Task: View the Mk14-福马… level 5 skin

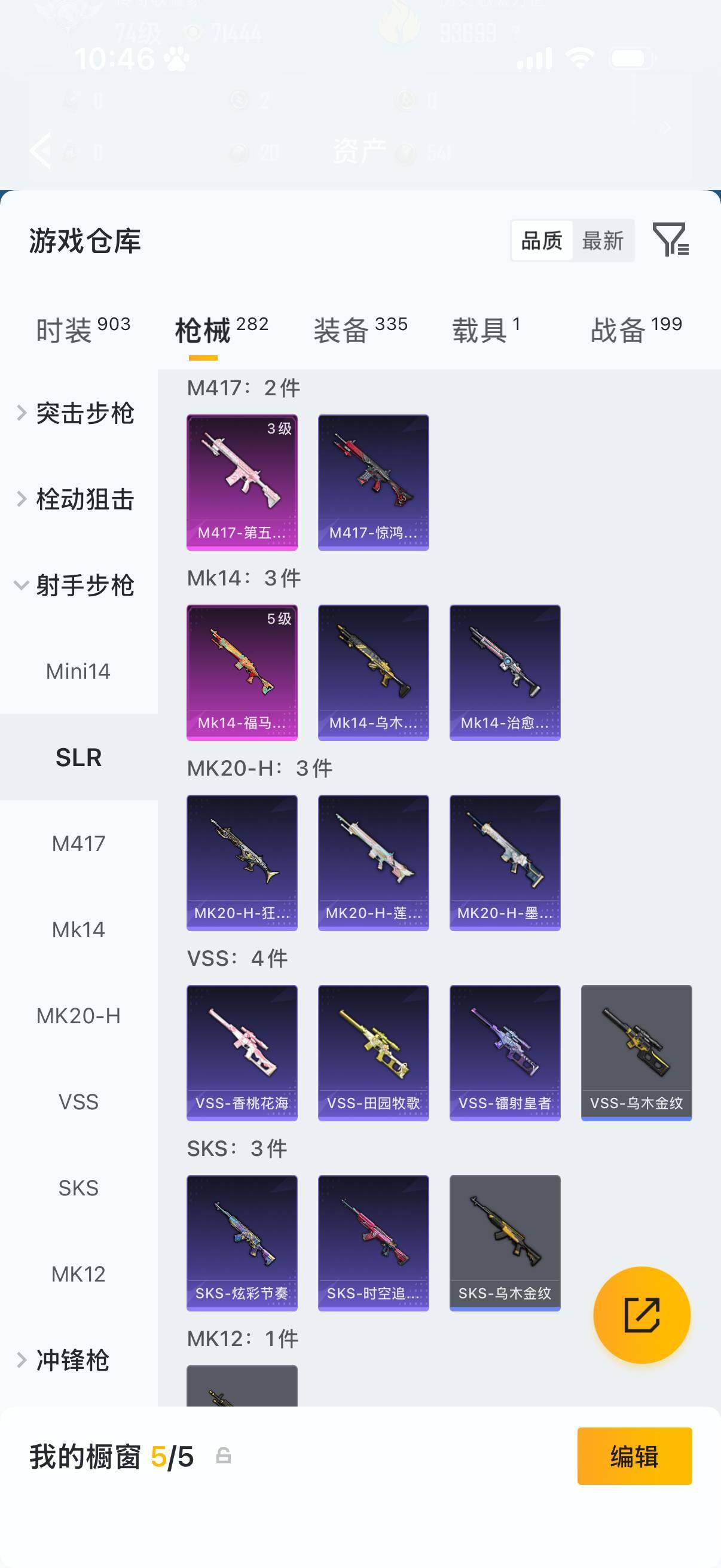Action: pos(242,672)
